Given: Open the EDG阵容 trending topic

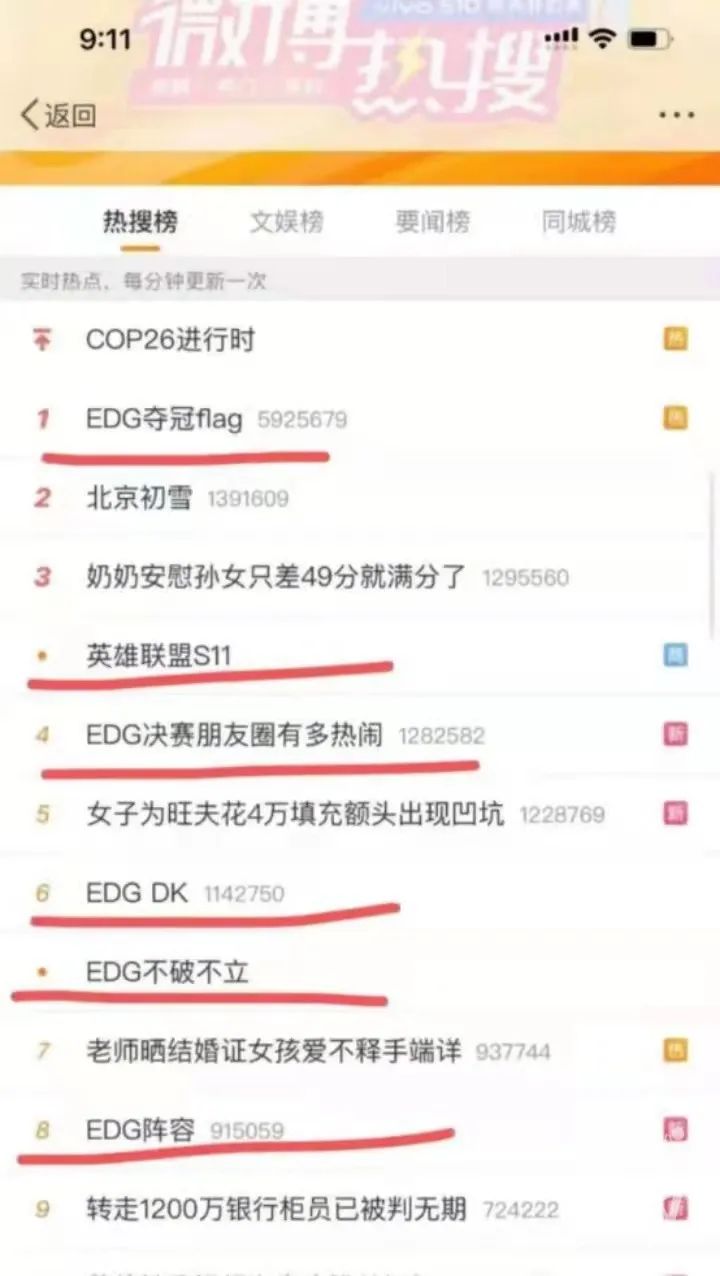Looking at the screenshot, I should pyautogui.click(x=140, y=1130).
